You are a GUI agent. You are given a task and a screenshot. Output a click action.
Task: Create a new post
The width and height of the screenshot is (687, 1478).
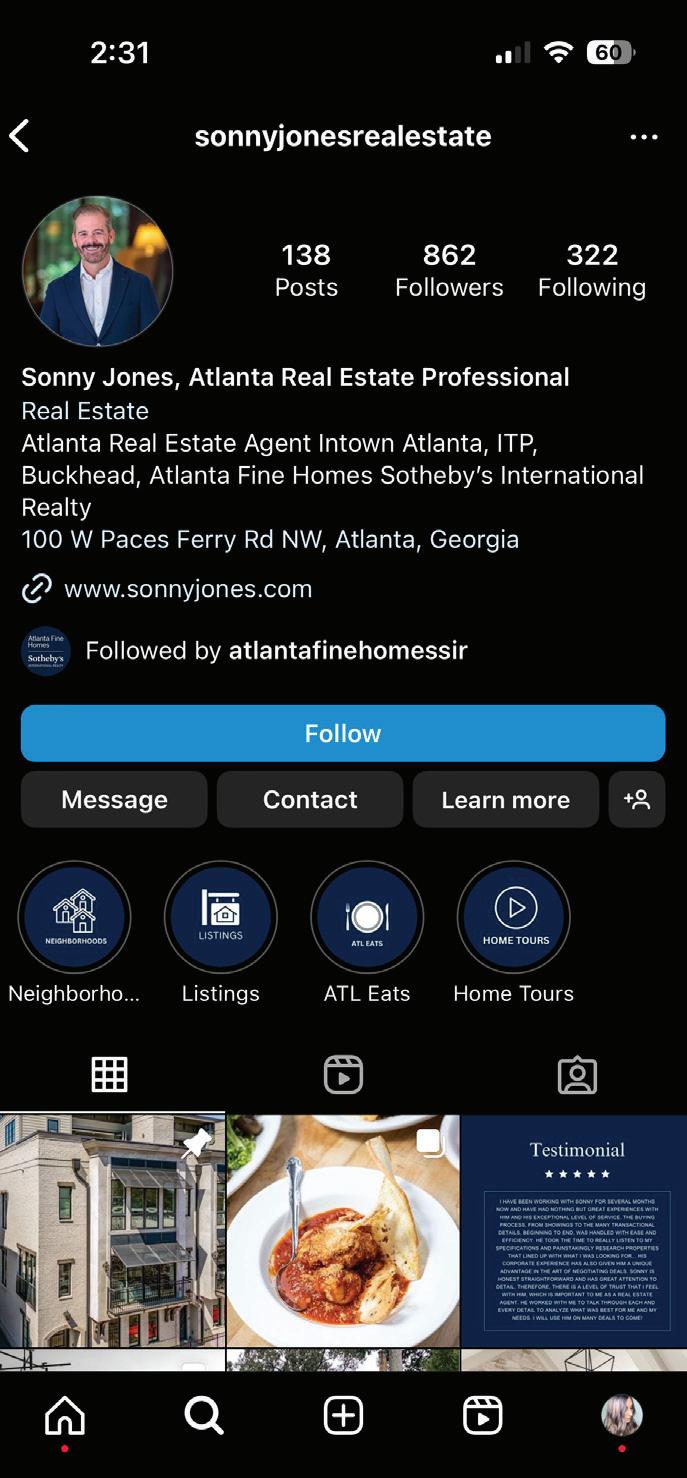[343, 1415]
